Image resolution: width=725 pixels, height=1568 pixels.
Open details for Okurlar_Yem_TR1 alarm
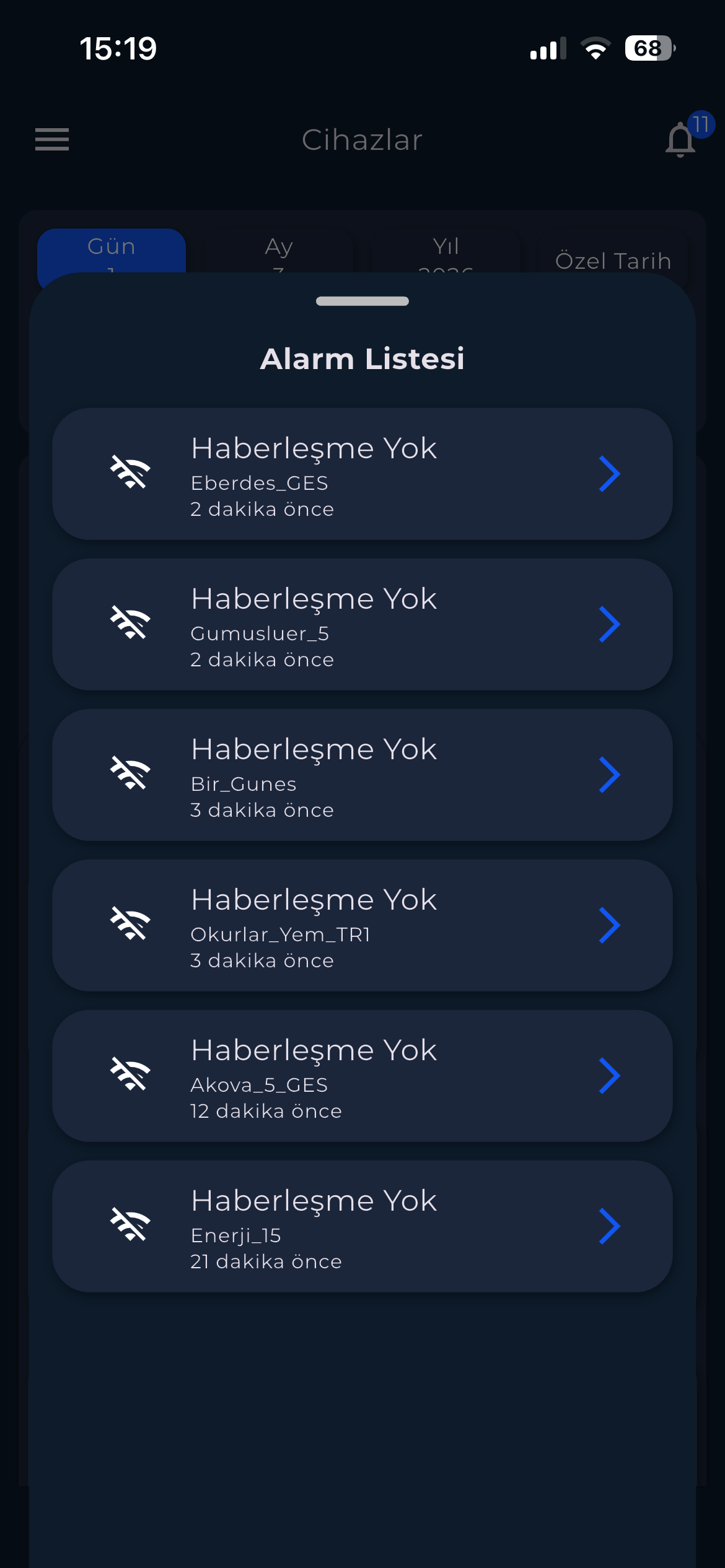pos(610,925)
